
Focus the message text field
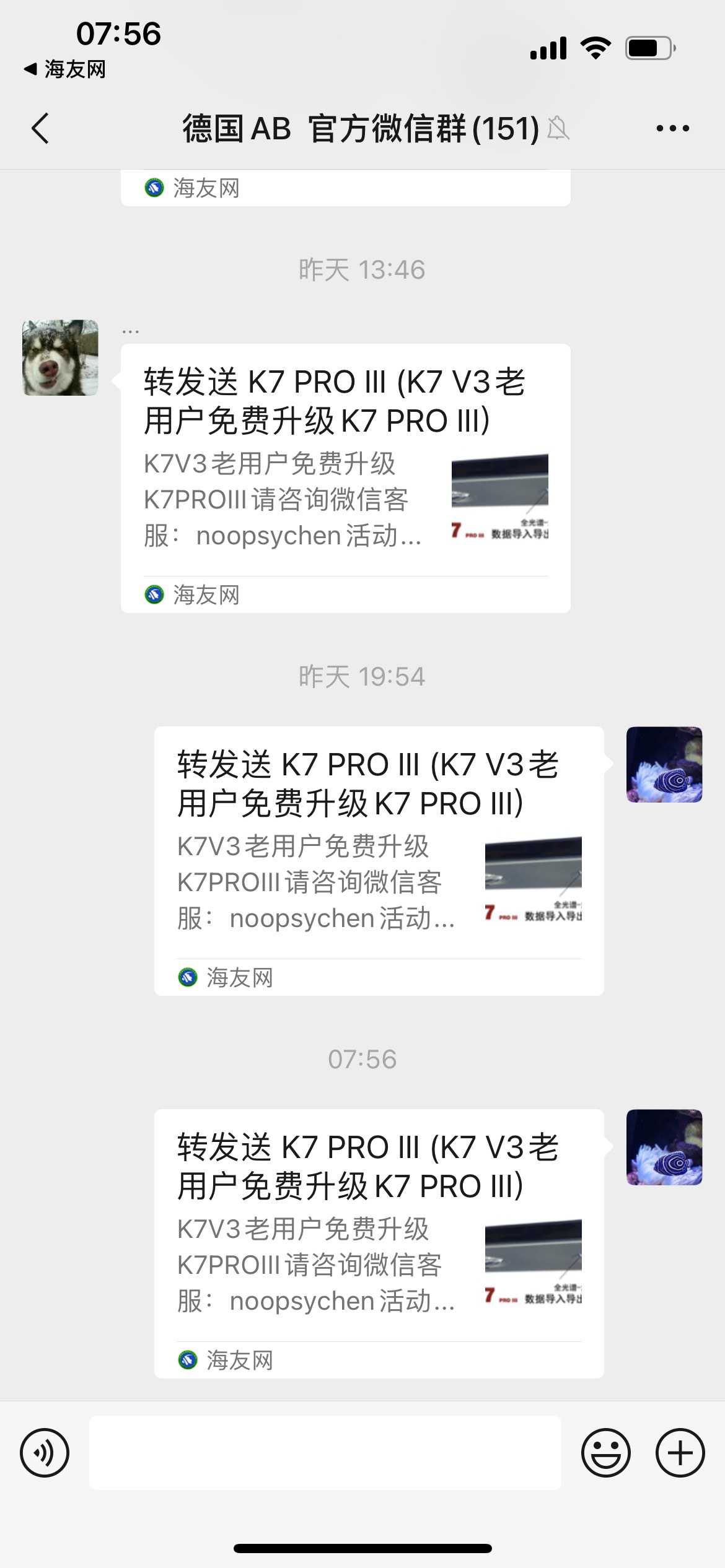325,1452
